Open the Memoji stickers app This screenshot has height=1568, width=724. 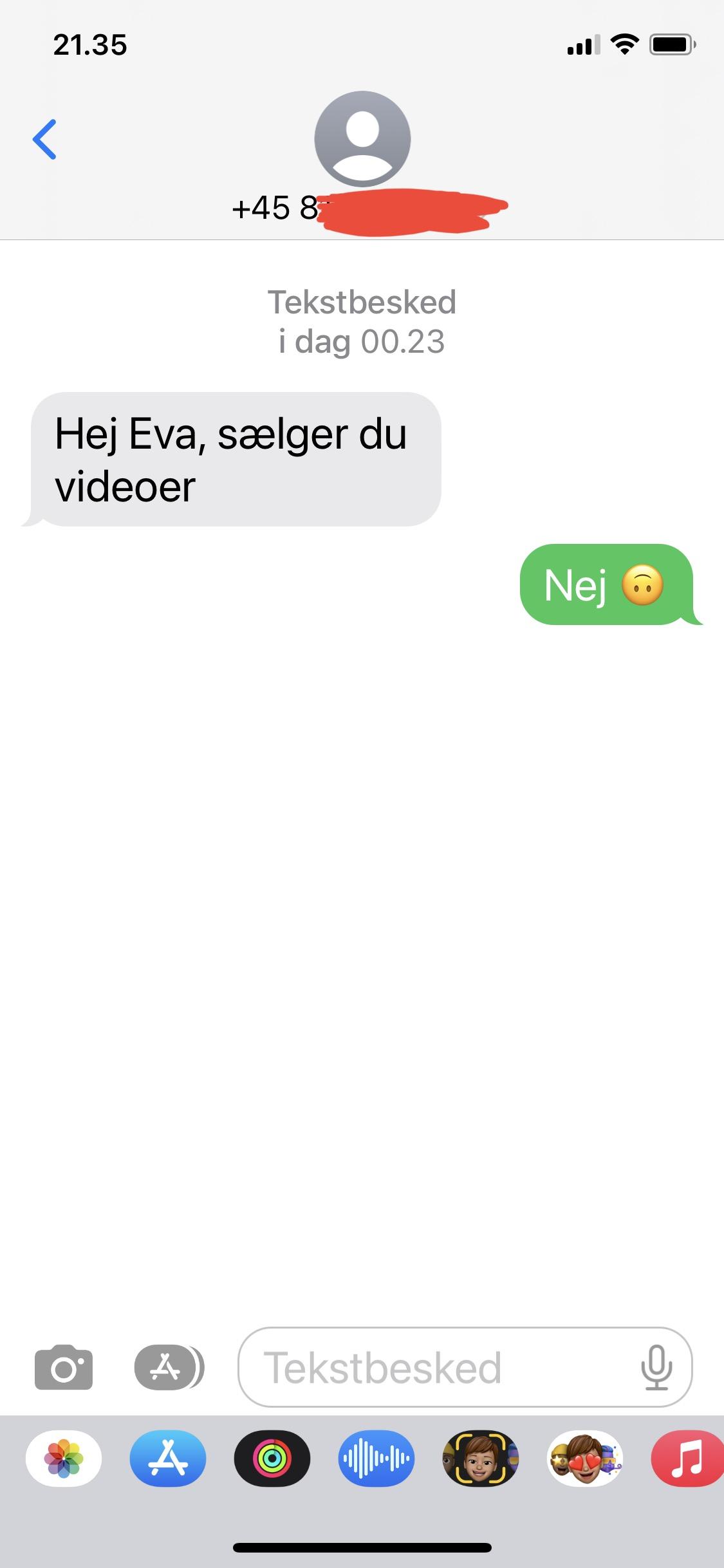[x=585, y=1459]
